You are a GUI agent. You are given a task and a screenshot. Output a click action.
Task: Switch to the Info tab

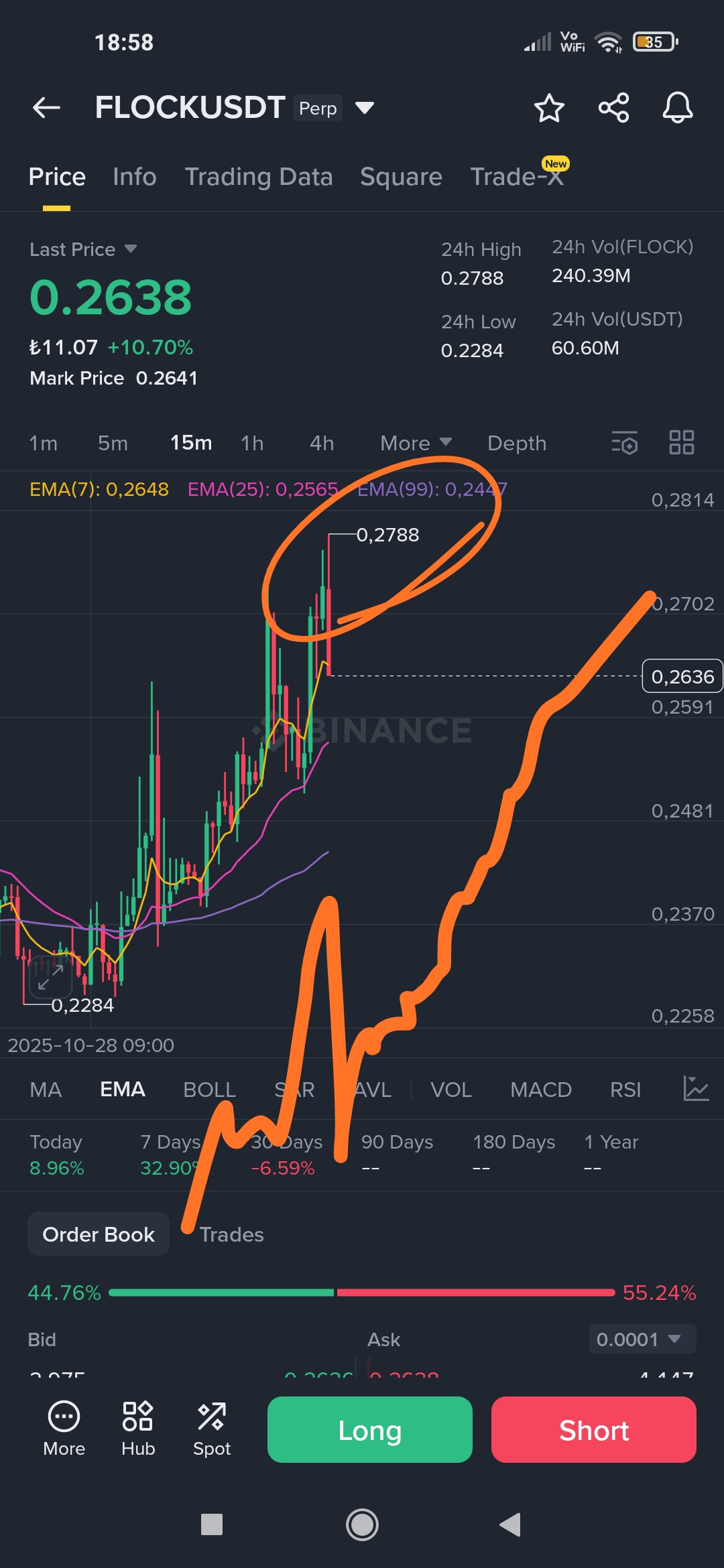(134, 177)
